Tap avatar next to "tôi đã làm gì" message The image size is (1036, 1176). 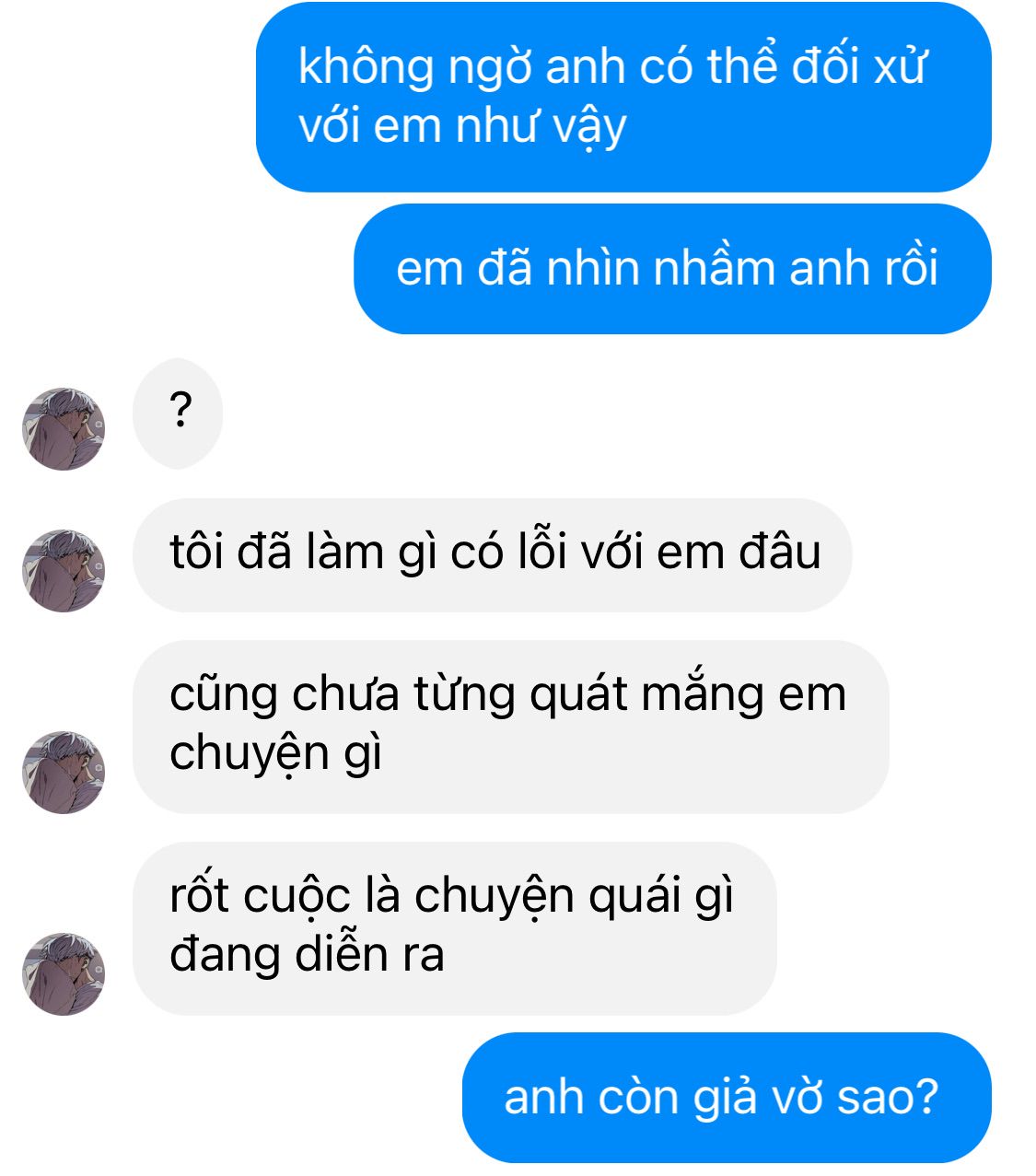click(64, 570)
